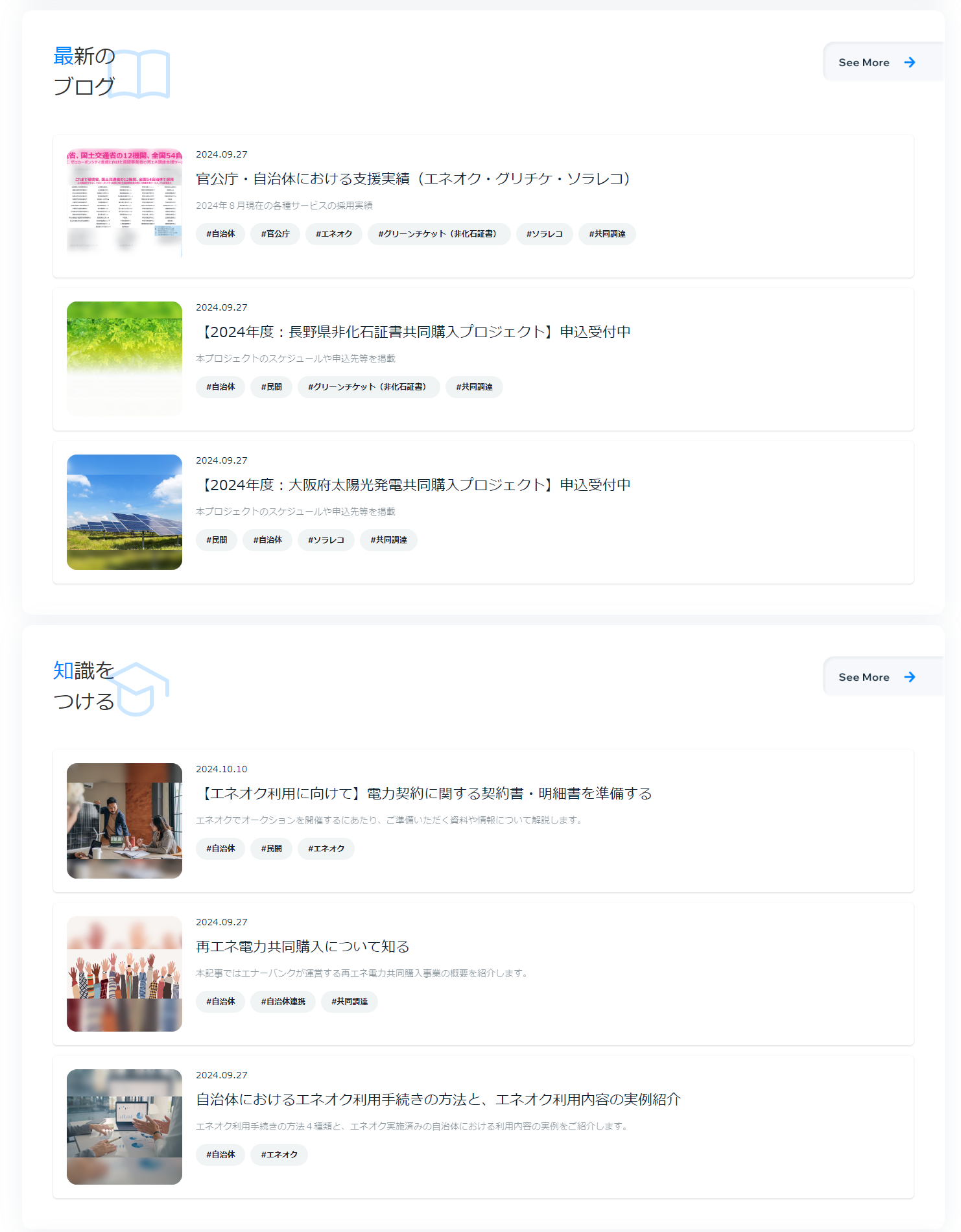
Task: Open the 自治体におけるエネオク利用手続き article
Action: (438, 1100)
